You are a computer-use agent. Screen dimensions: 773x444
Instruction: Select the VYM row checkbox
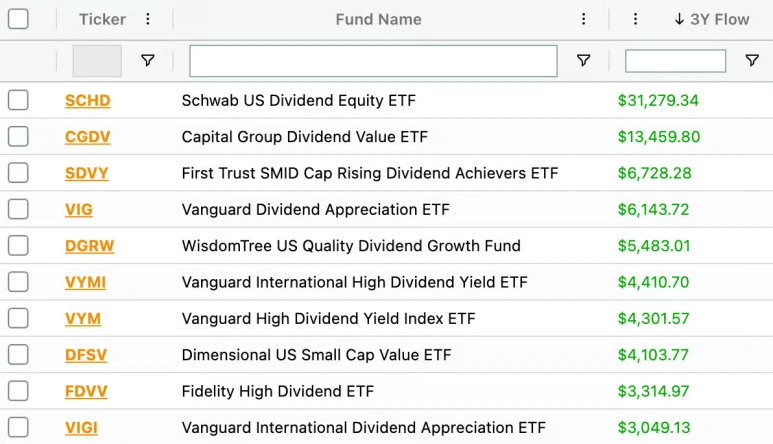[x=18, y=319]
